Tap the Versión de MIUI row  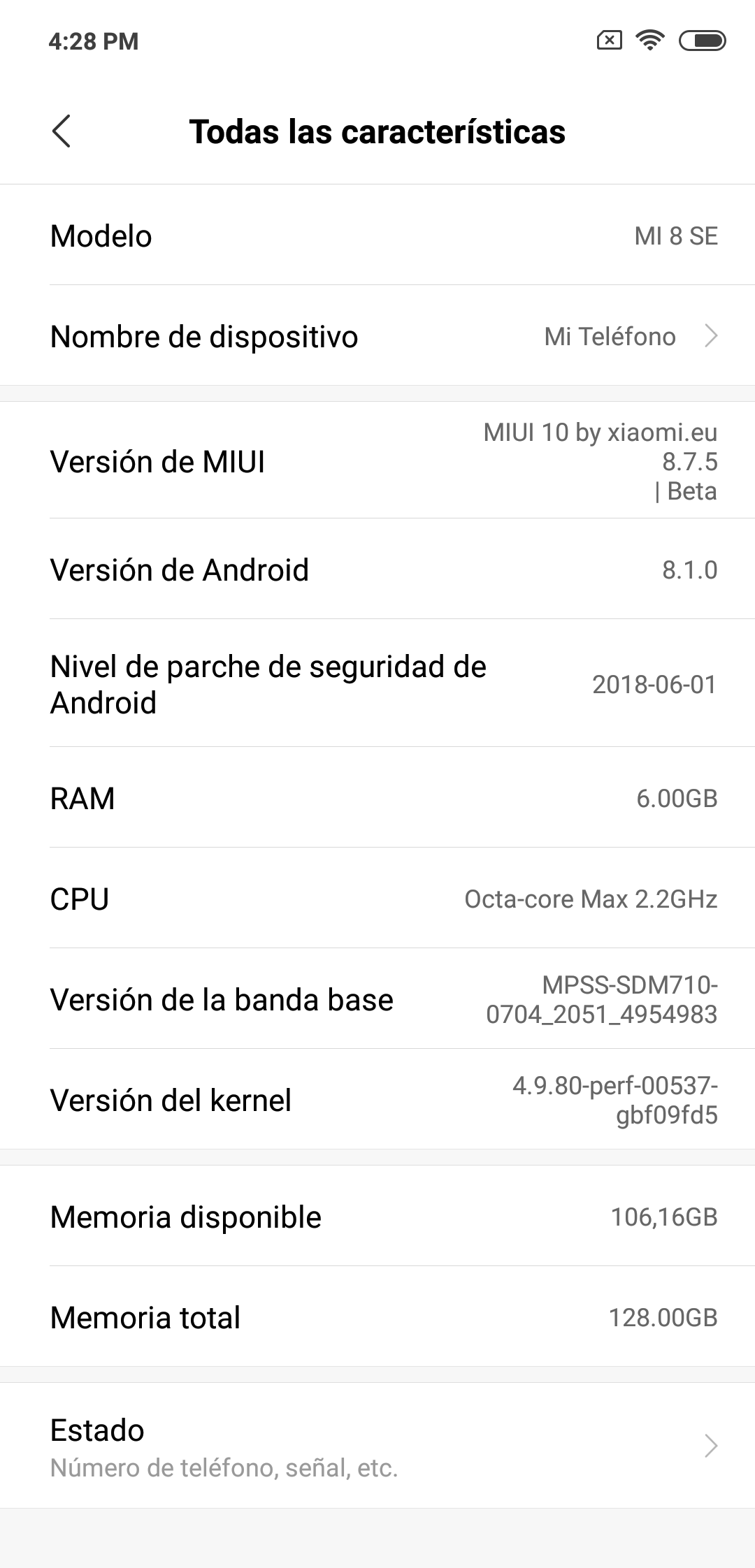pos(377,461)
